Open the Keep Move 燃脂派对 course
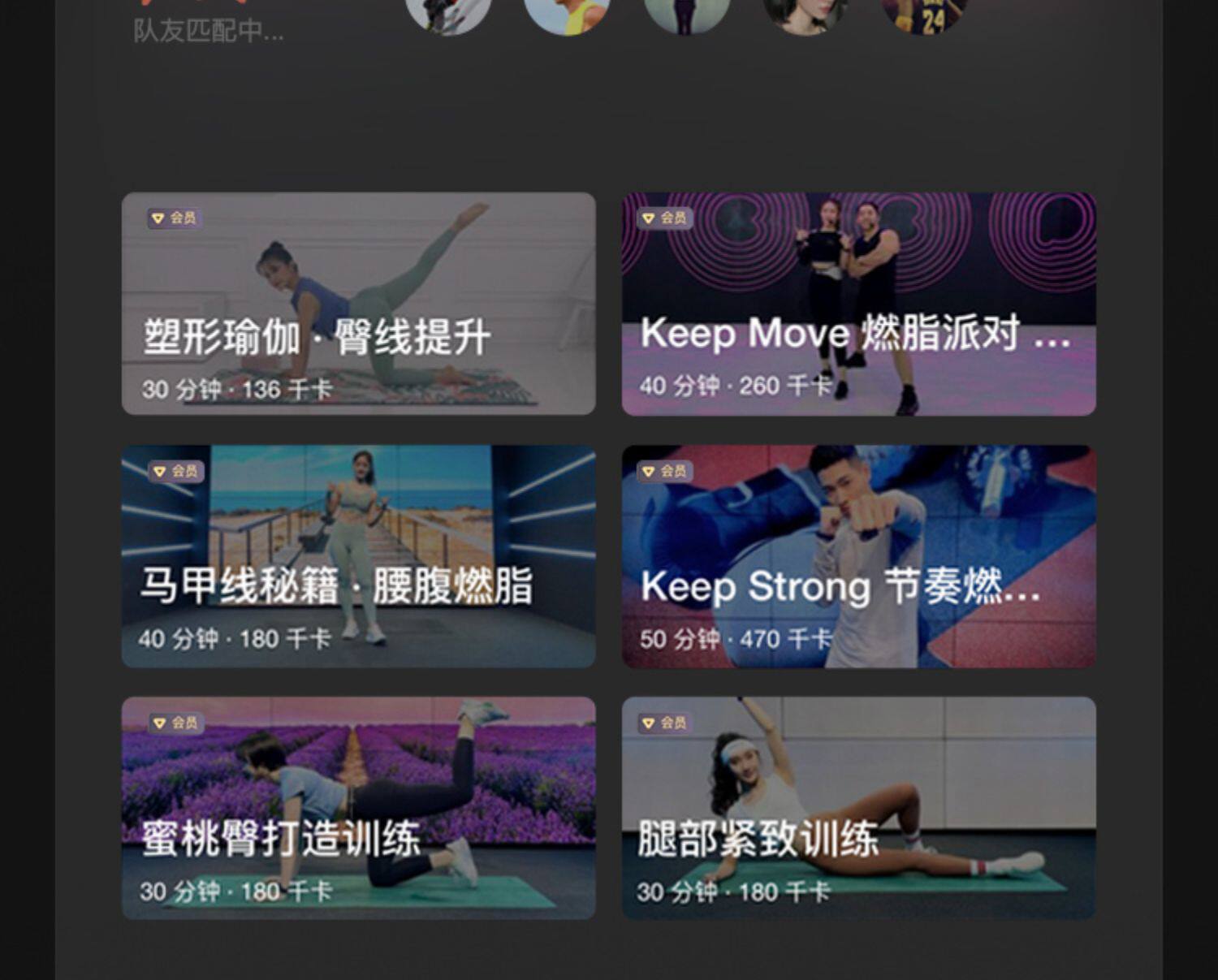 click(x=858, y=304)
